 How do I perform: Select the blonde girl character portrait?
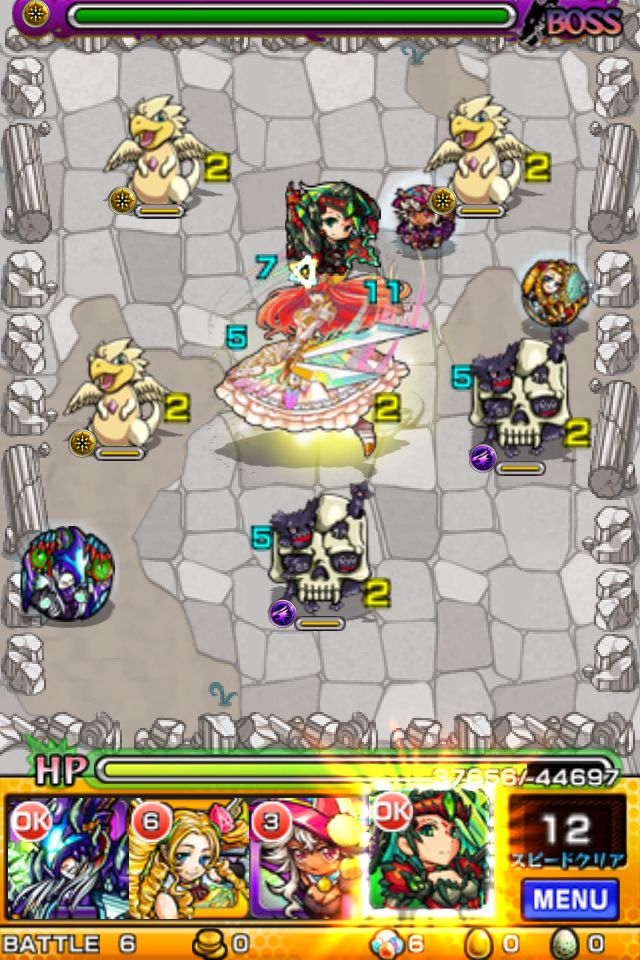(188, 857)
